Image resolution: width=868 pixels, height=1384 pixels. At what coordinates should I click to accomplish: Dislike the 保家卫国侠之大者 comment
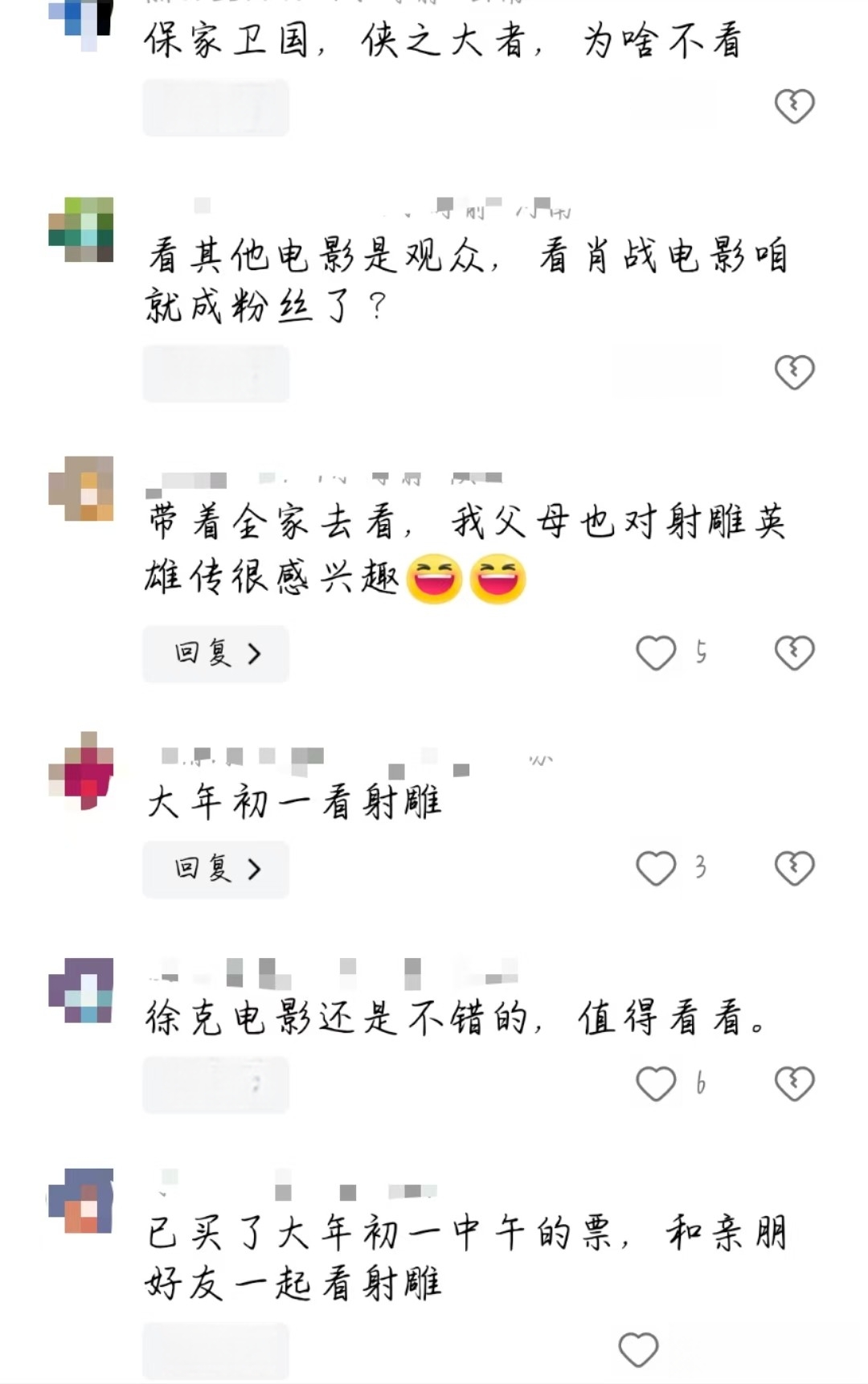click(794, 106)
